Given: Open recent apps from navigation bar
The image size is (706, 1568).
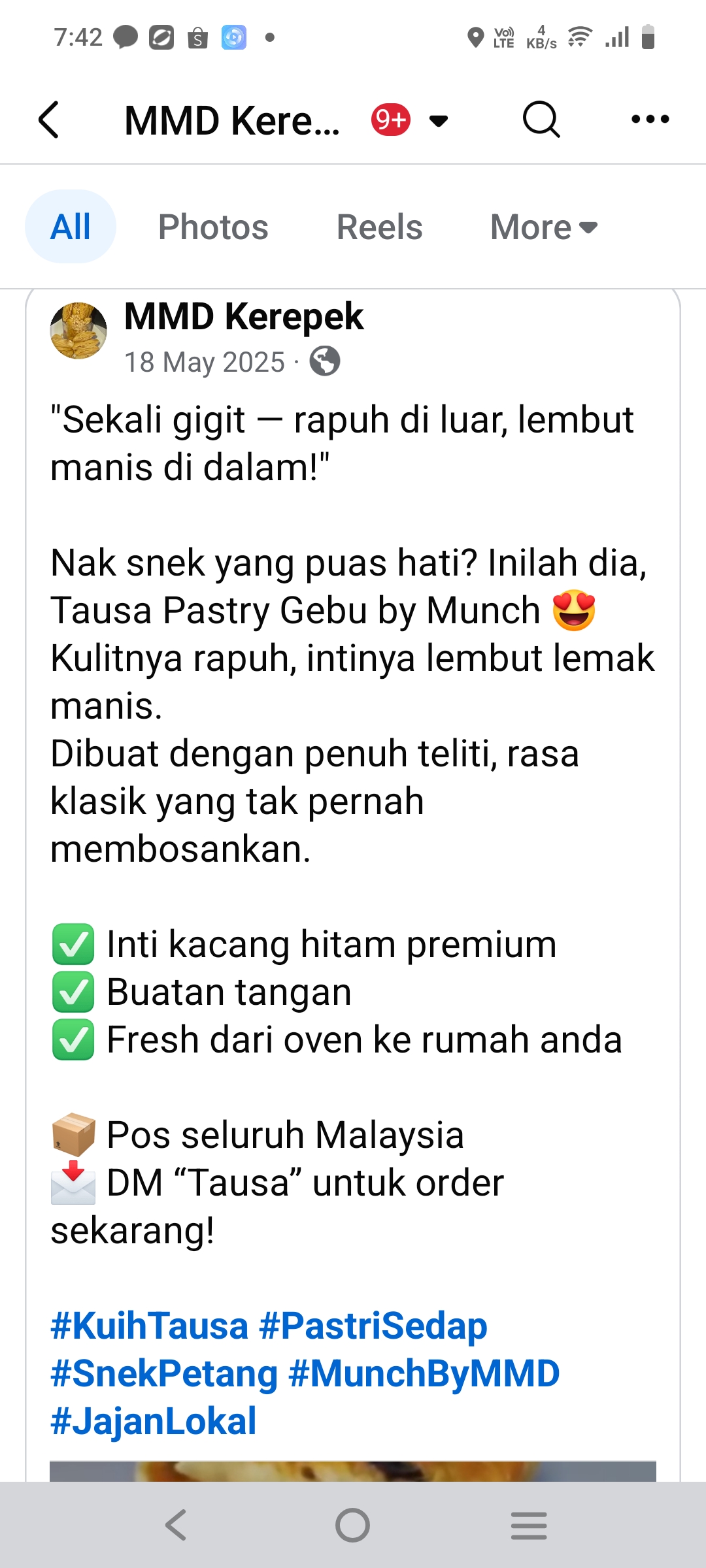Looking at the screenshot, I should pyautogui.click(x=528, y=1526).
